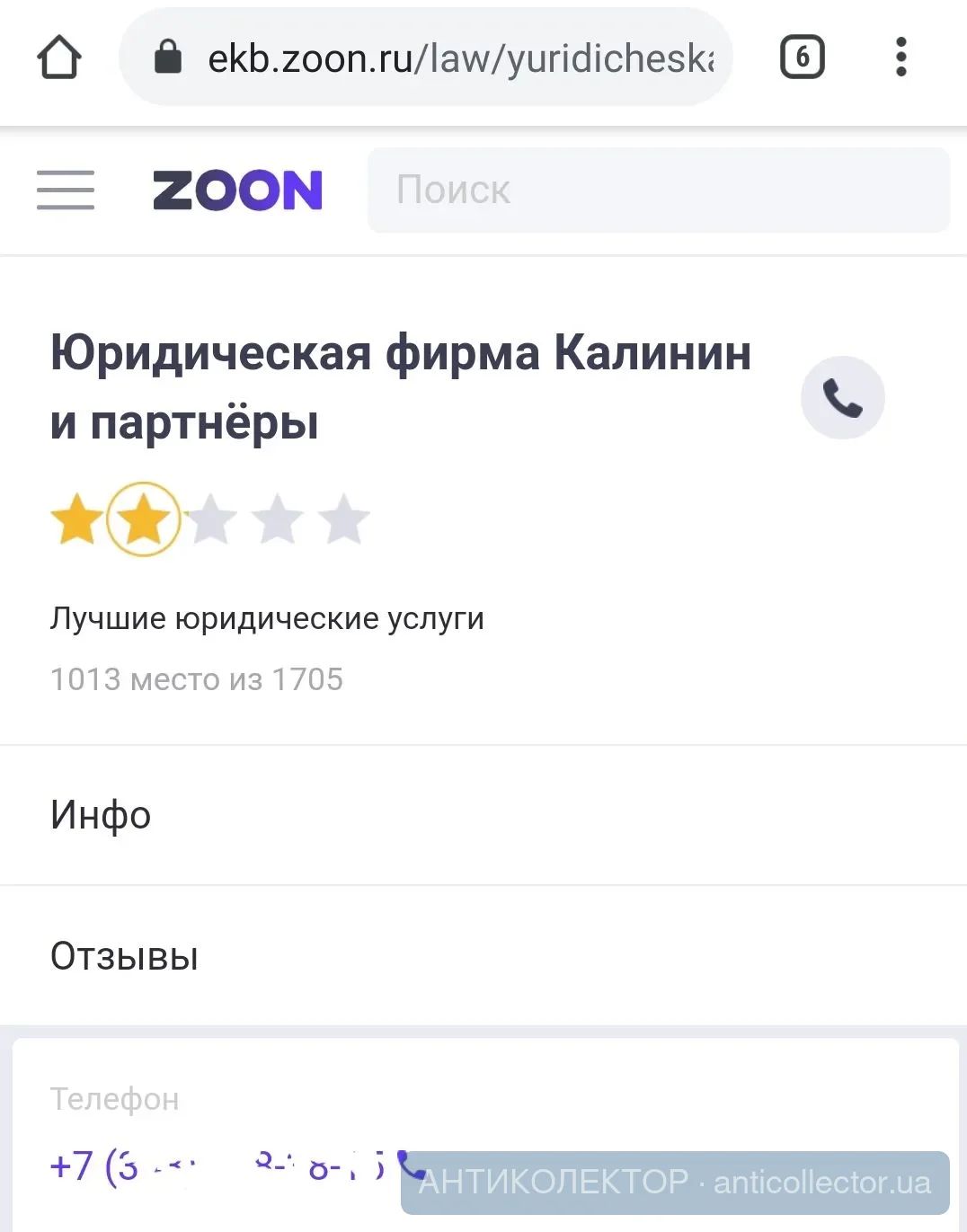The height and width of the screenshot is (1232, 967).
Task: Open the Инфо section
Action: 101,815
